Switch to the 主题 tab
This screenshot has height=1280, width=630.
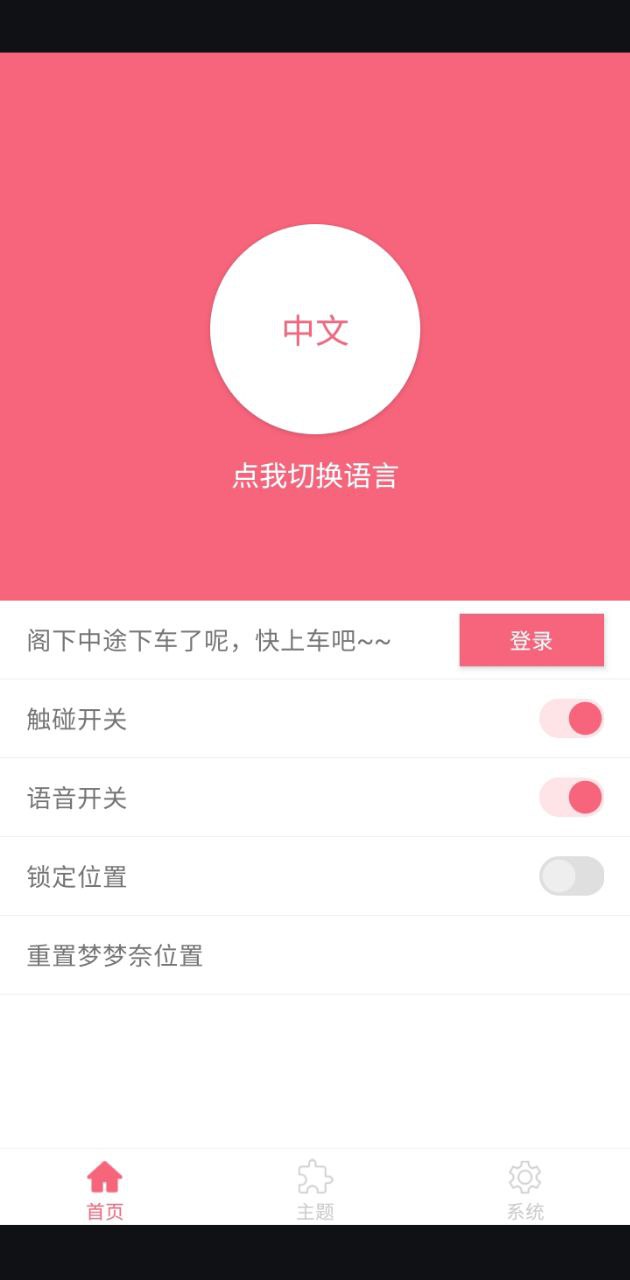point(315,1189)
